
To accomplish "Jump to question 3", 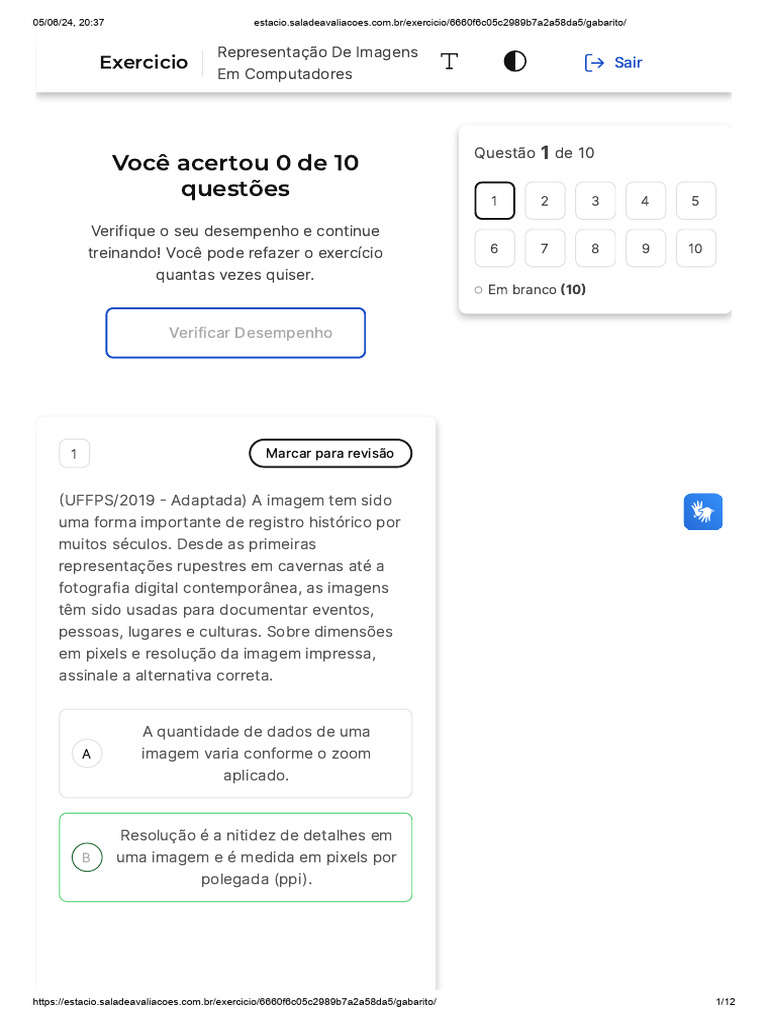I will pos(595,201).
